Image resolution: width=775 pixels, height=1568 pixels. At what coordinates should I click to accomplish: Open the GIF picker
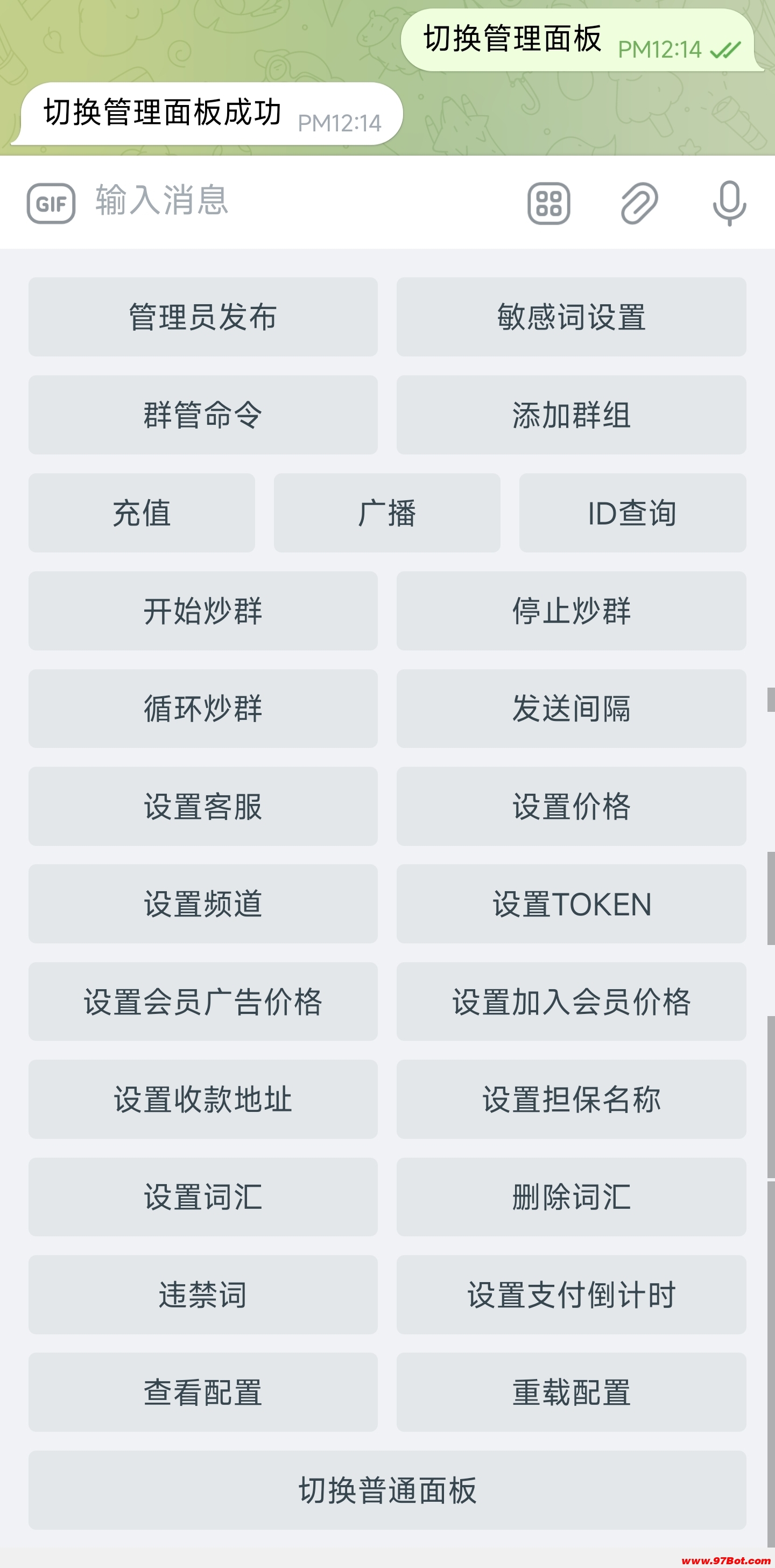tap(51, 204)
